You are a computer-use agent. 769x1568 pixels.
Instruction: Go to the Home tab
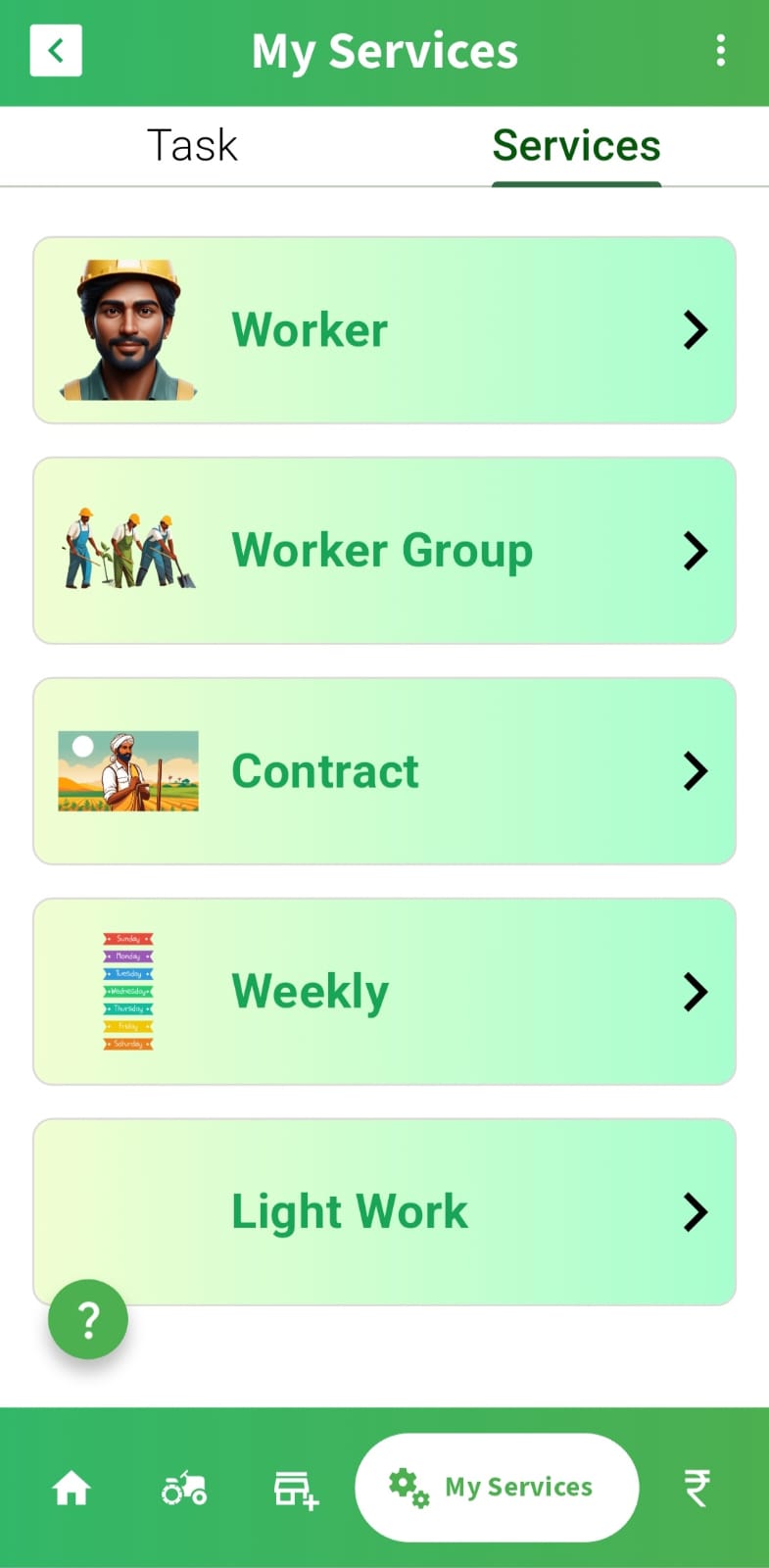click(72, 1488)
